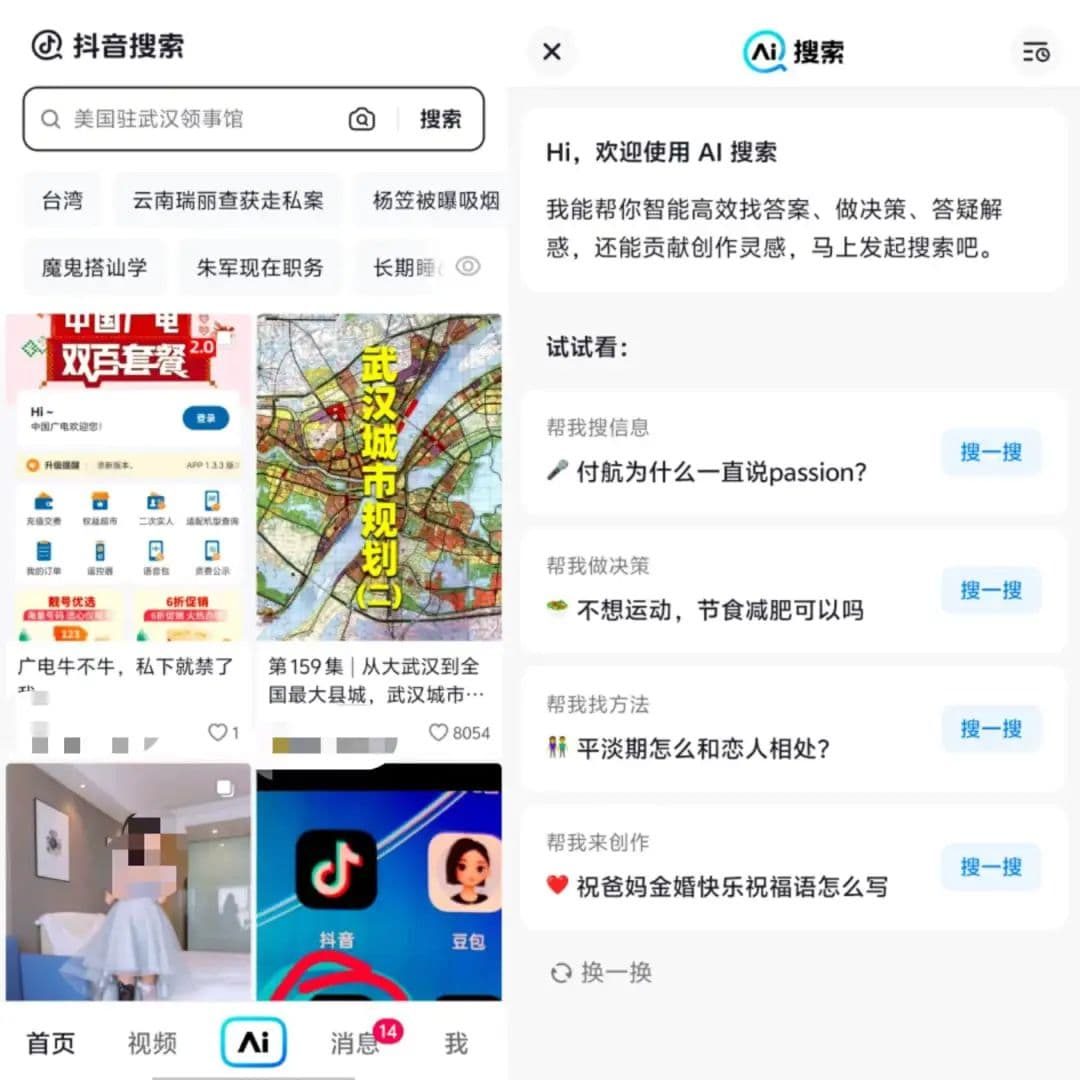Open the Ai tab in bottom bar
This screenshot has width=1080, height=1080.
(x=253, y=1042)
